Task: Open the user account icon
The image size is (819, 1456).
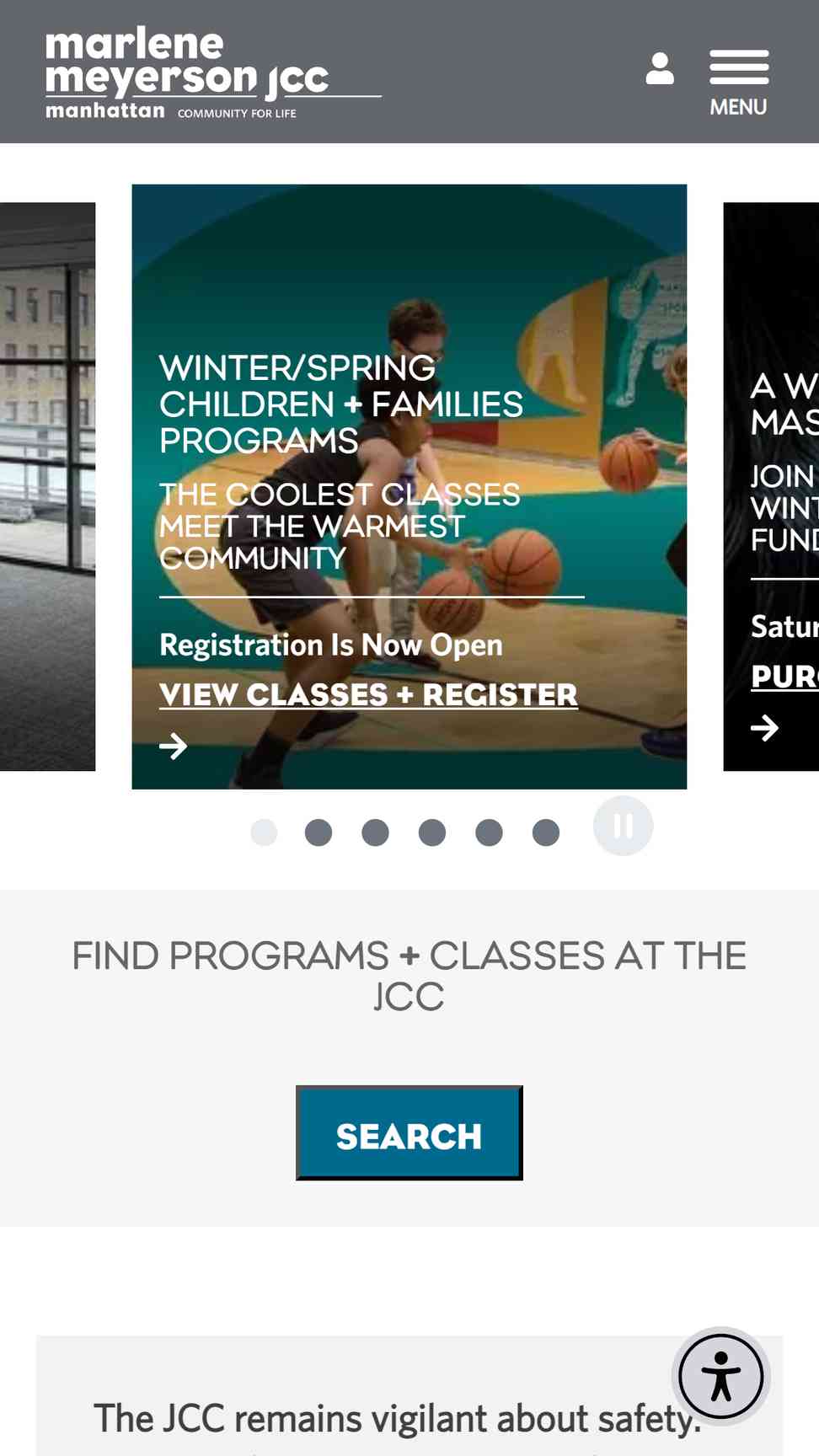Action: click(660, 69)
